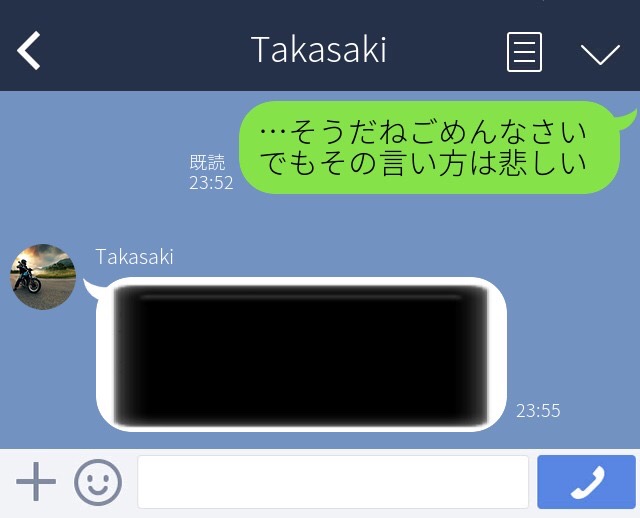Focus the message input field
This screenshot has height=518, width=640.
(332, 482)
